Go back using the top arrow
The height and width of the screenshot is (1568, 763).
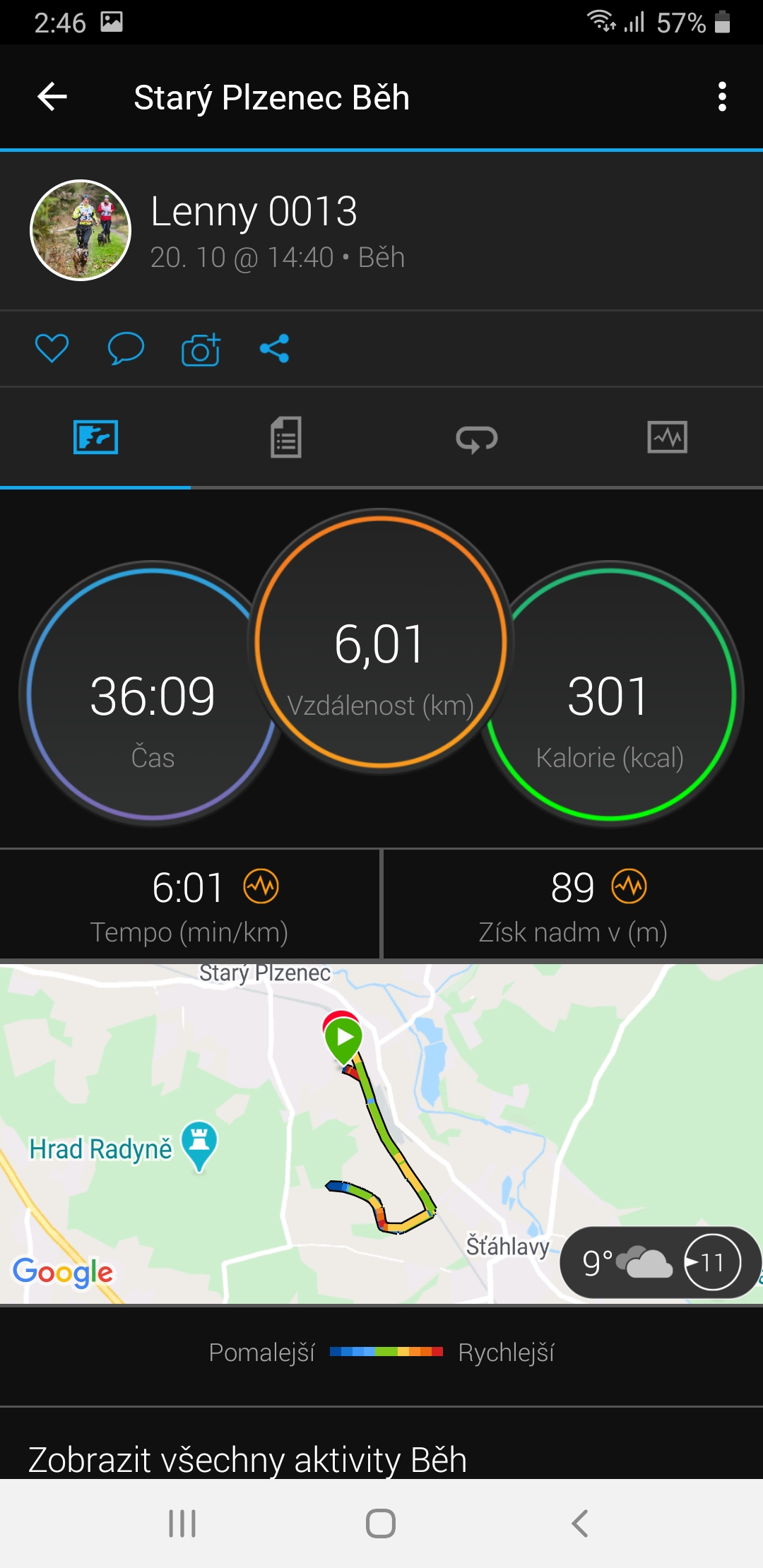point(52,97)
